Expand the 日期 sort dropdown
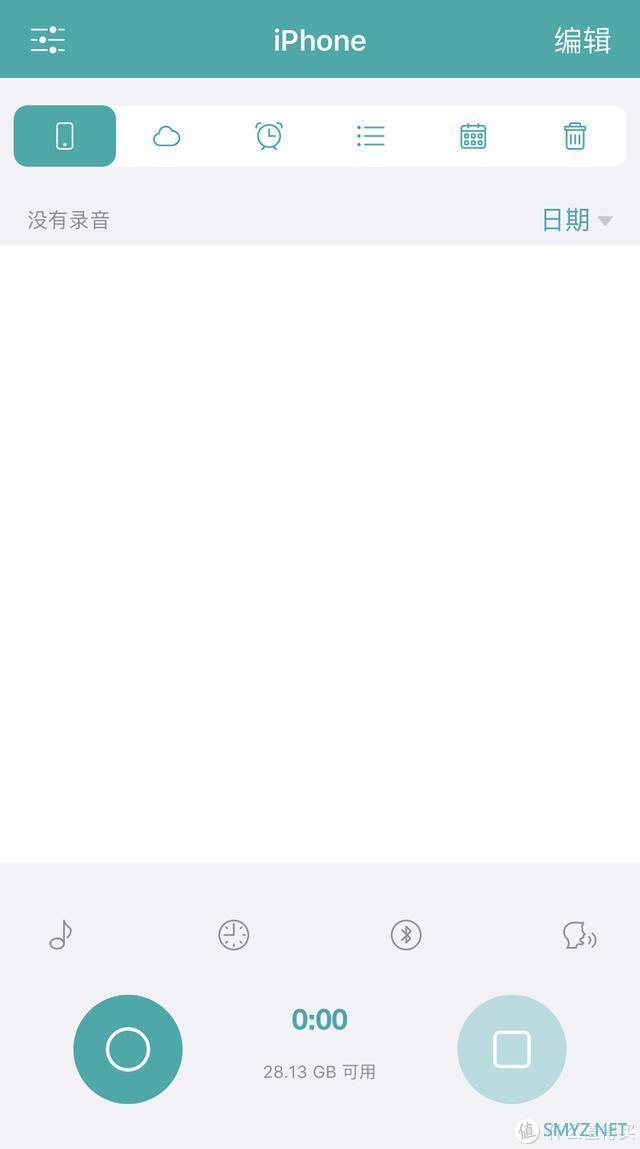 [577, 220]
